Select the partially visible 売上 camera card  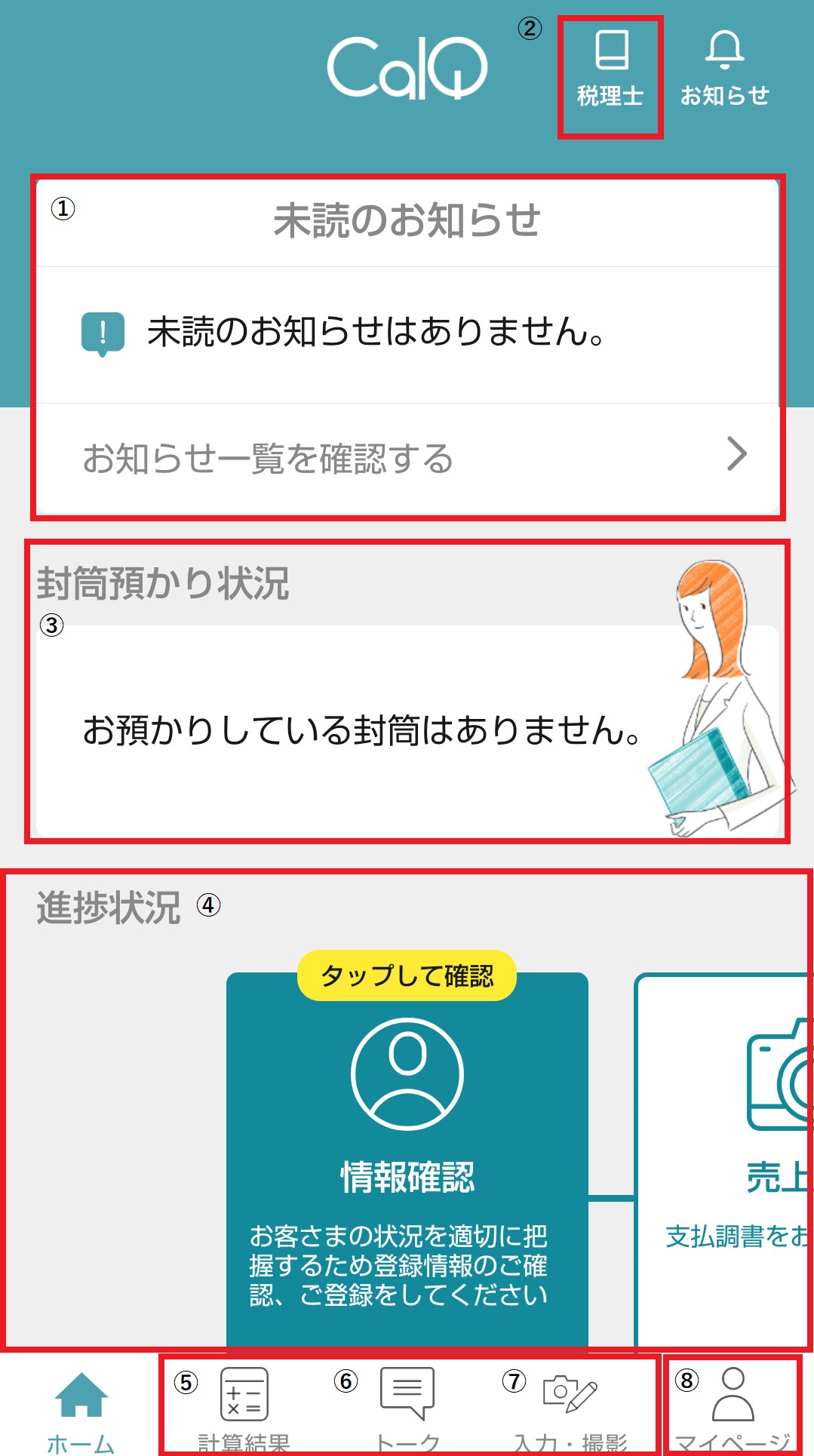pos(724,1154)
